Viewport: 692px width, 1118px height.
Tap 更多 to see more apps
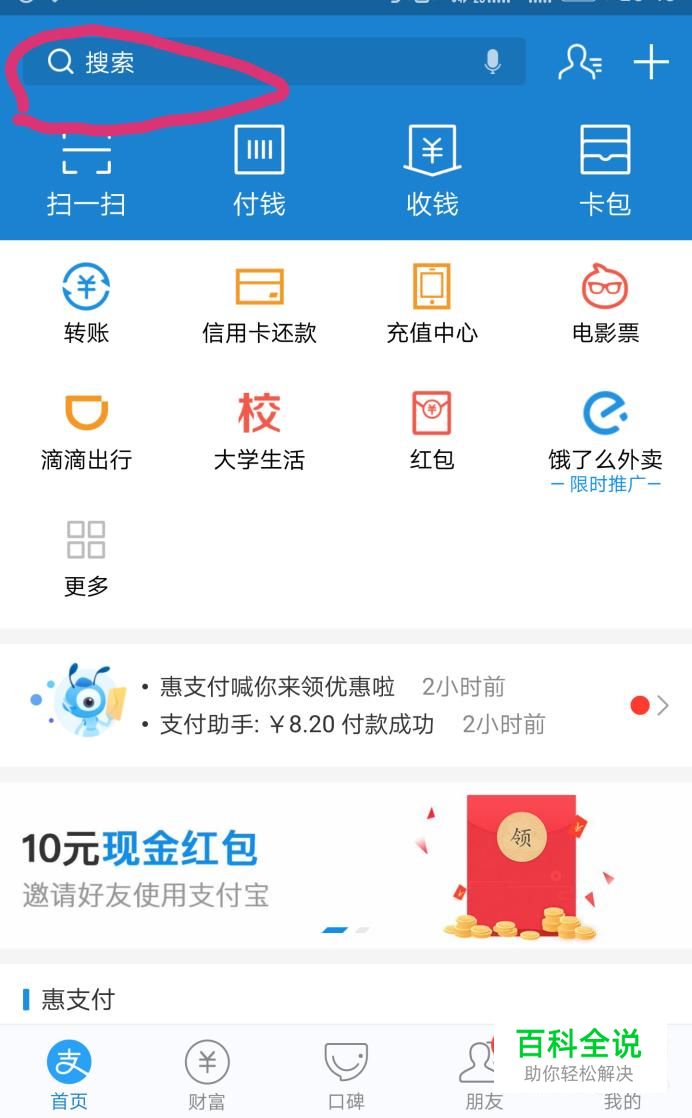[86, 557]
